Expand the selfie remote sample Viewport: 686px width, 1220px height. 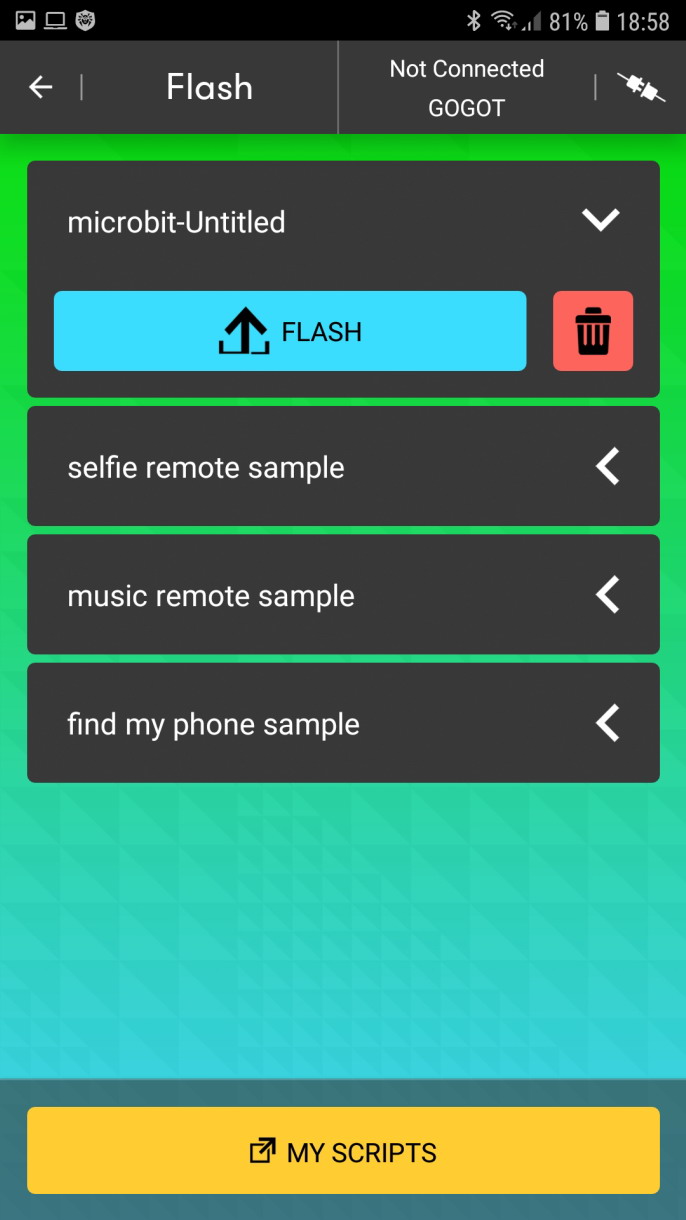(608, 466)
